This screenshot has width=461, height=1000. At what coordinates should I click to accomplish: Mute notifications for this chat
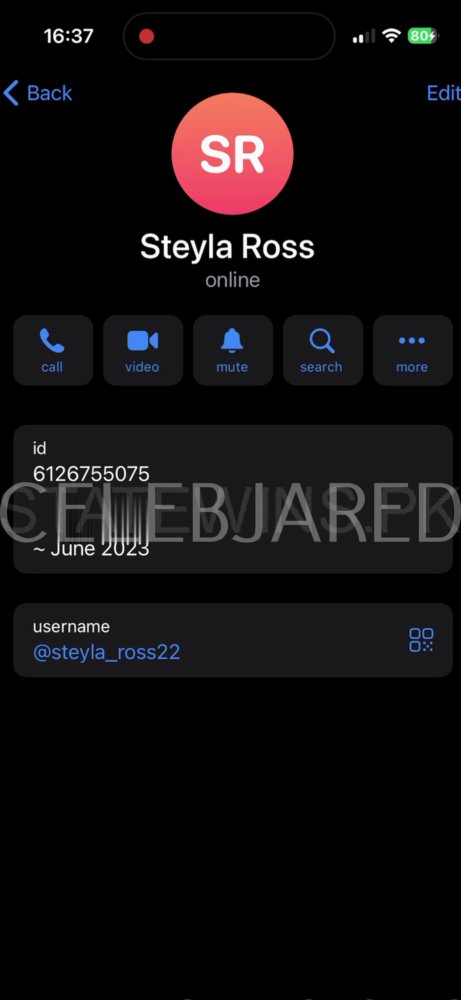pyautogui.click(x=233, y=350)
